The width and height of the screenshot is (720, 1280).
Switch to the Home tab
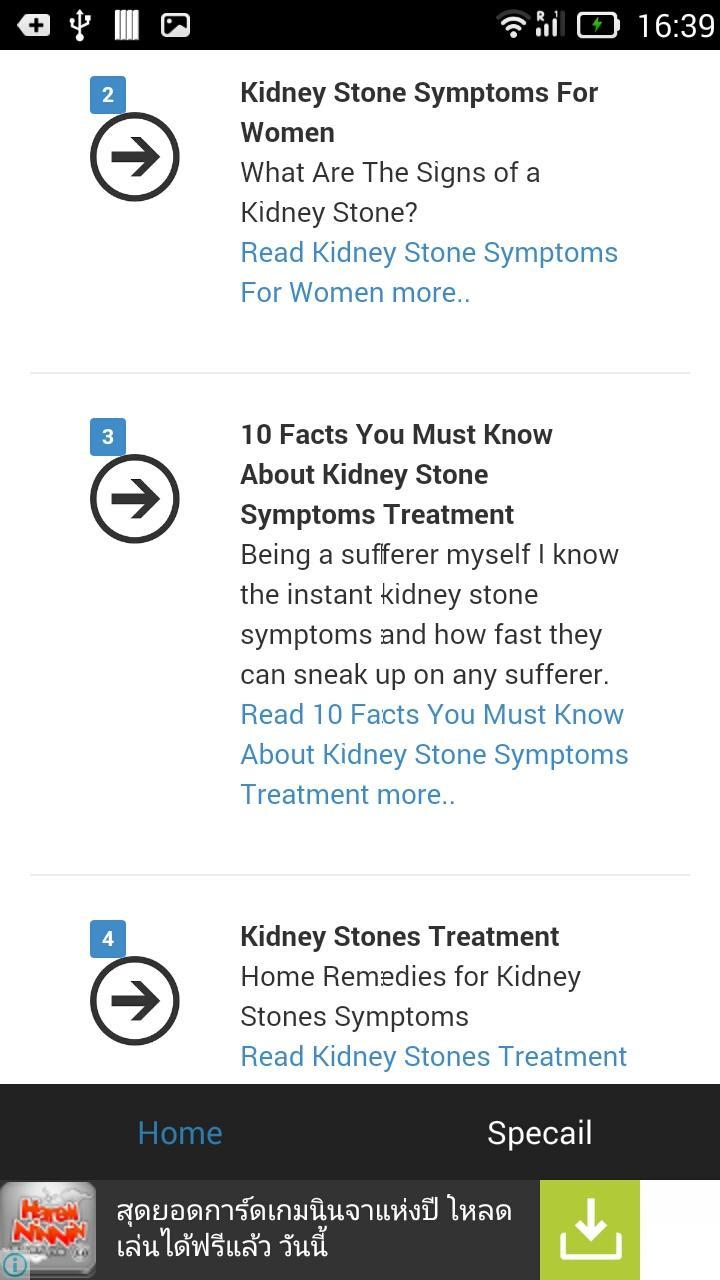[180, 1133]
